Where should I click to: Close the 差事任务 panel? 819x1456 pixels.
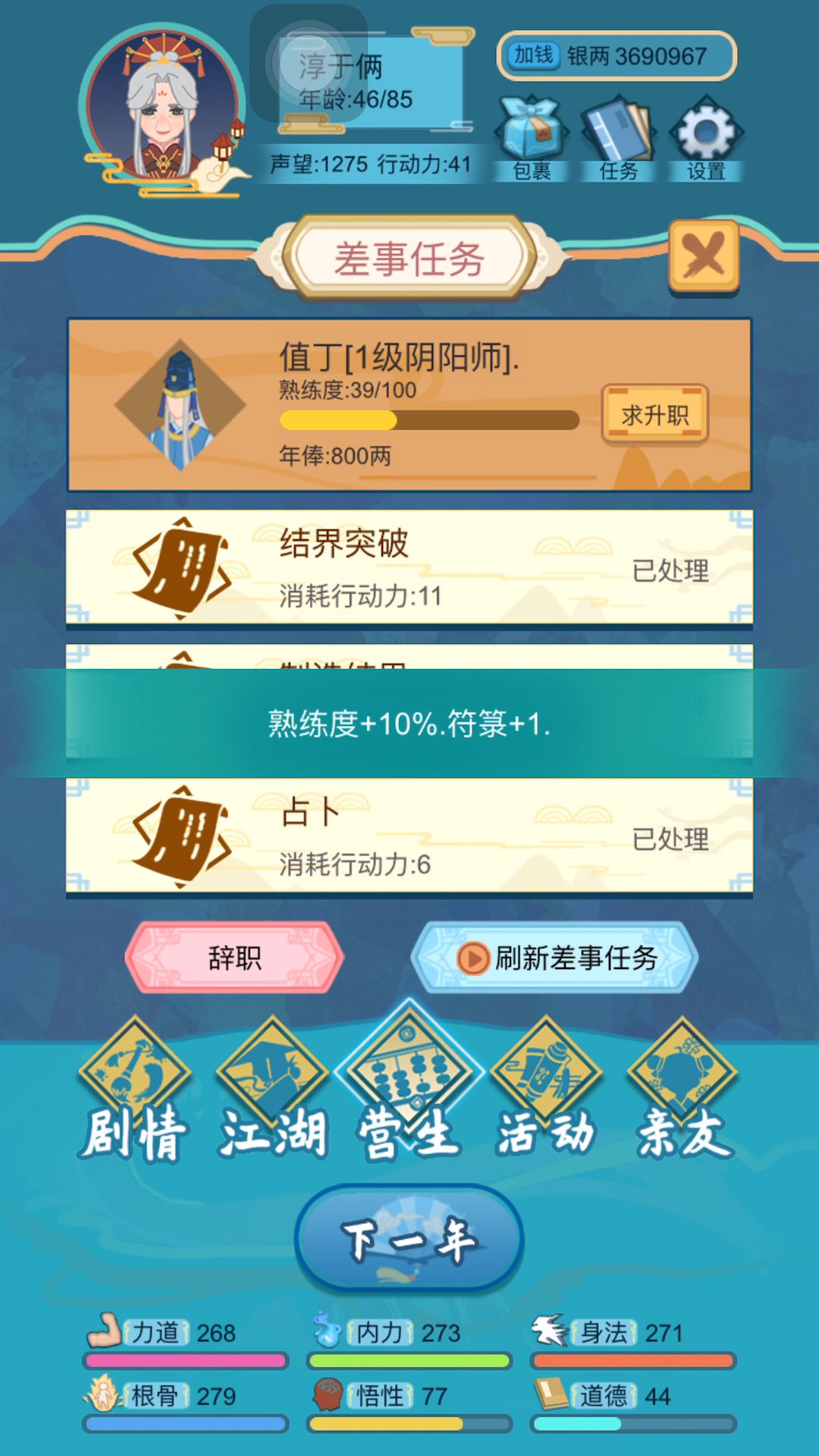pyautogui.click(x=704, y=256)
